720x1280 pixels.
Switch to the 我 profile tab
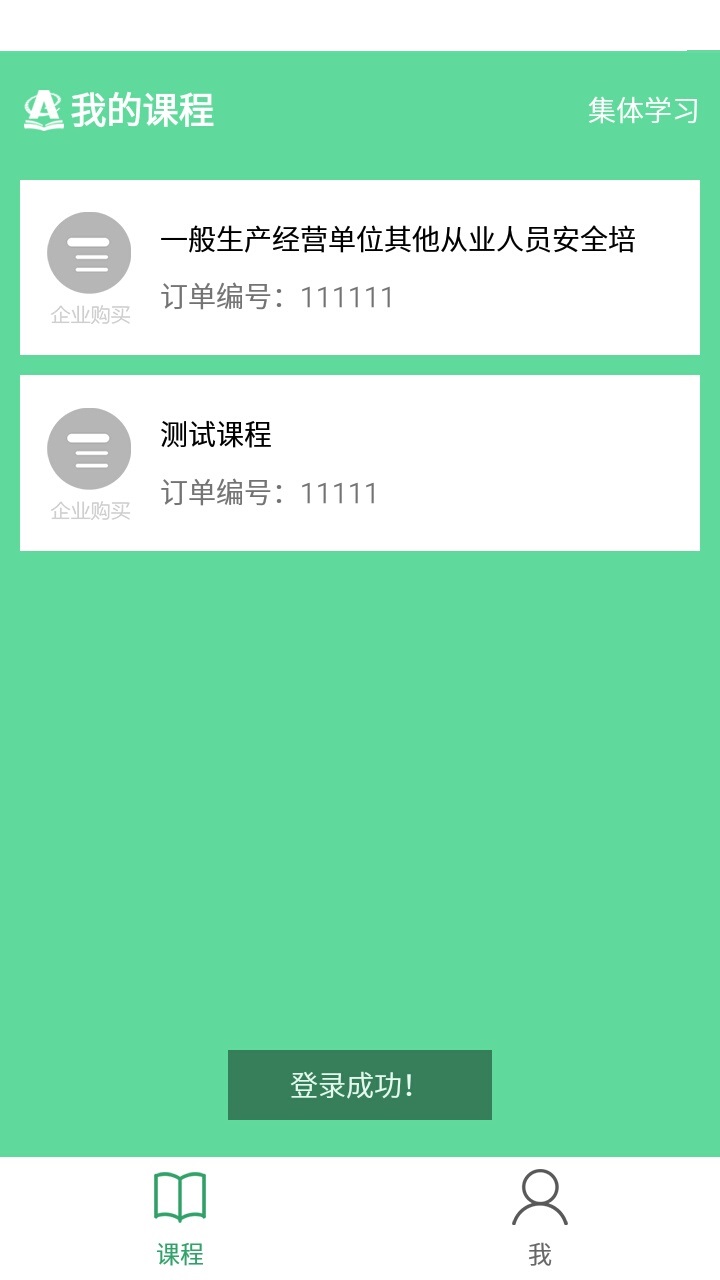pos(540,1217)
